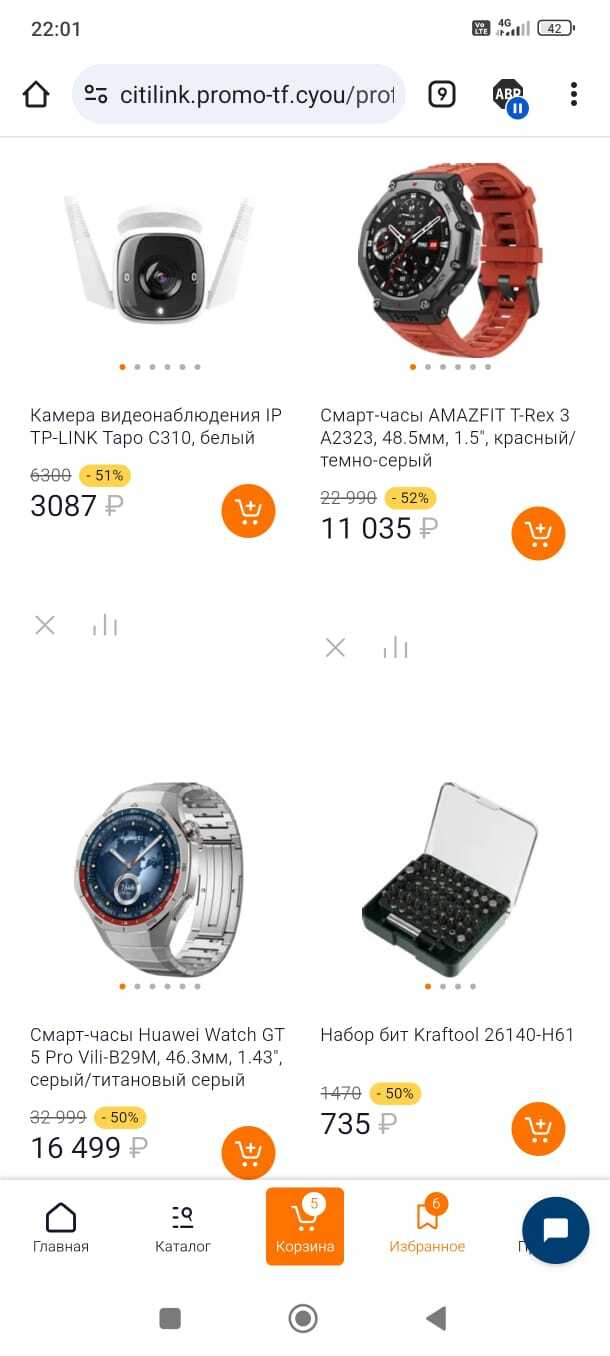Viewport: 610px width, 1356px height.
Task: Add TP-LINK Tapo C310 camera to cart
Action: point(248,511)
